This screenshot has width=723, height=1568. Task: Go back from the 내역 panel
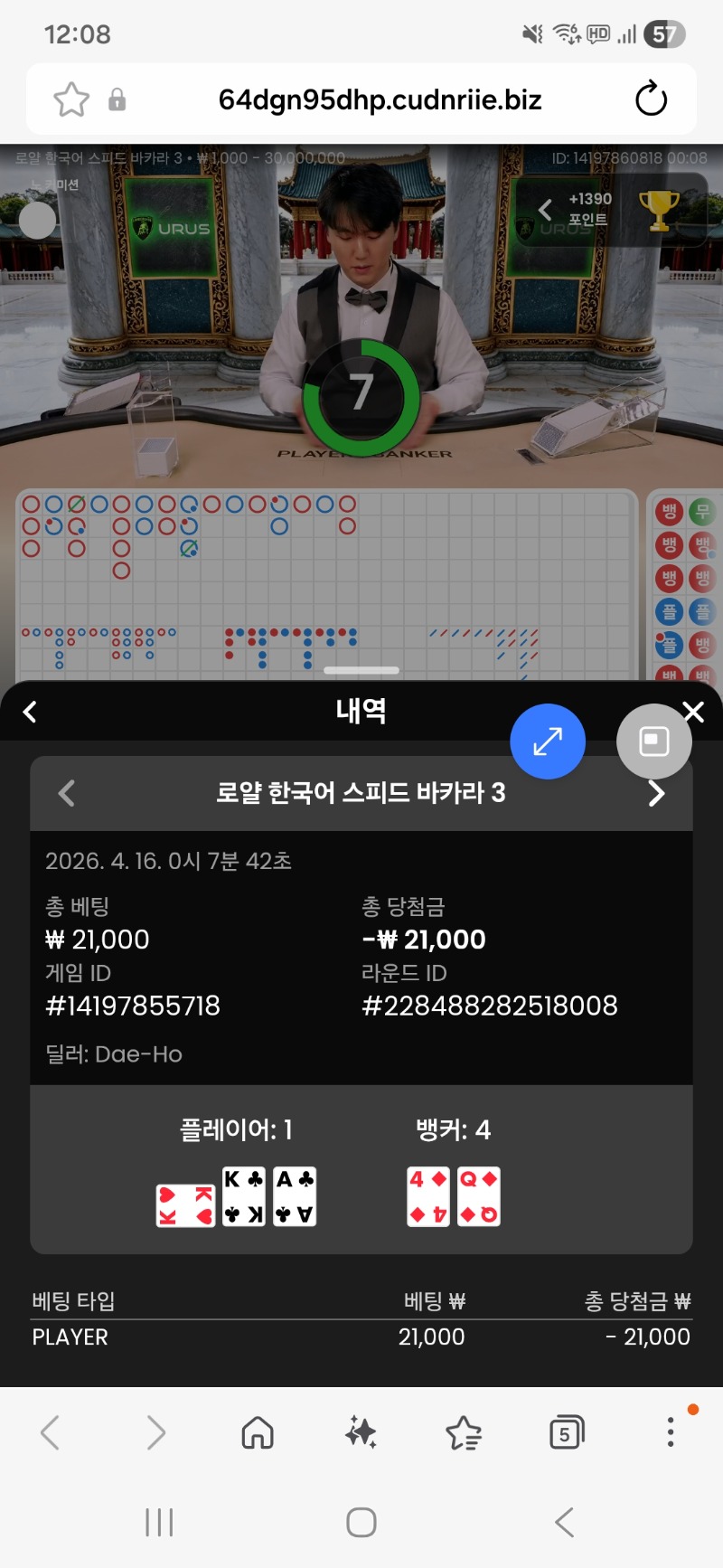pos(30,713)
